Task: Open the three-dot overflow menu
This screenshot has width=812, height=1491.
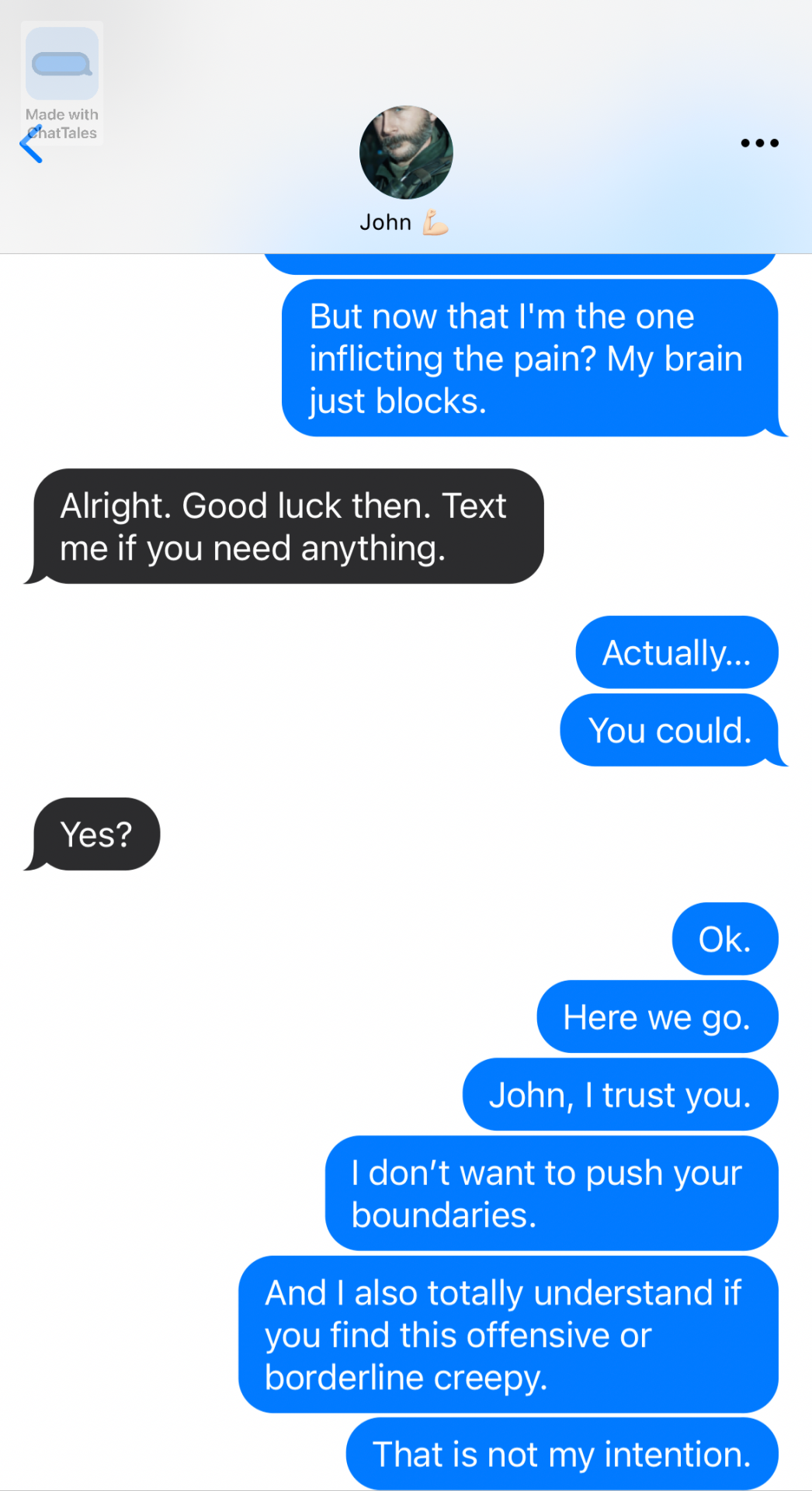Action: tap(759, 143)
